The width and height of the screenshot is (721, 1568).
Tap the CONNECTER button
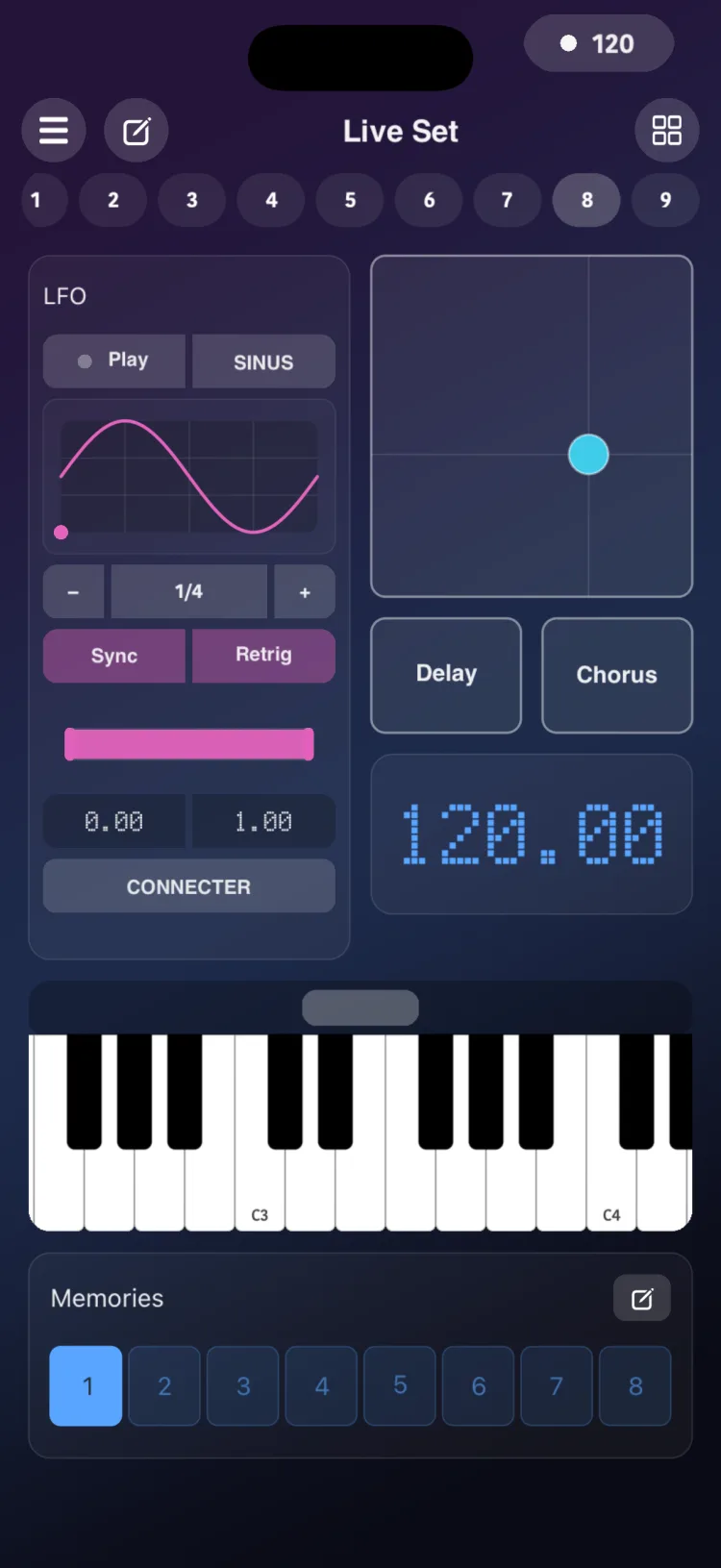point(189,886)
